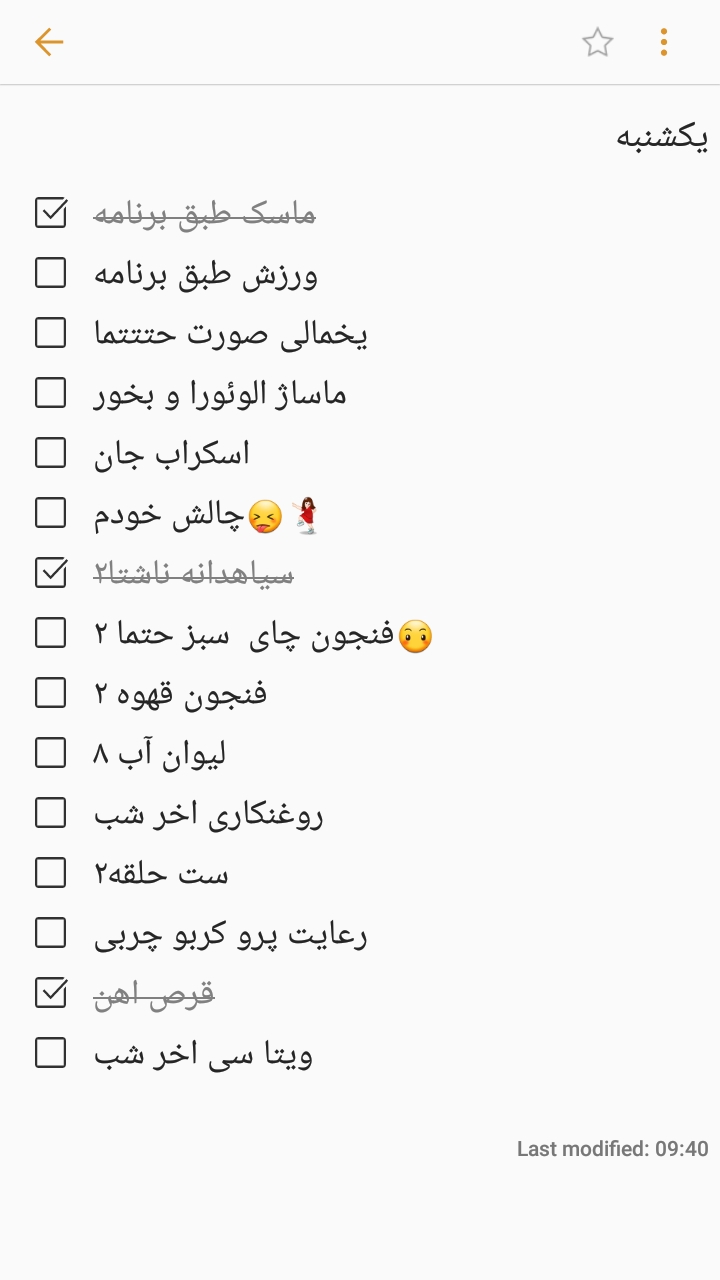This screenshot has width=720, height=1280.
Task: Tick the یخمالی صورت checkbox
Action: (51, 333)
